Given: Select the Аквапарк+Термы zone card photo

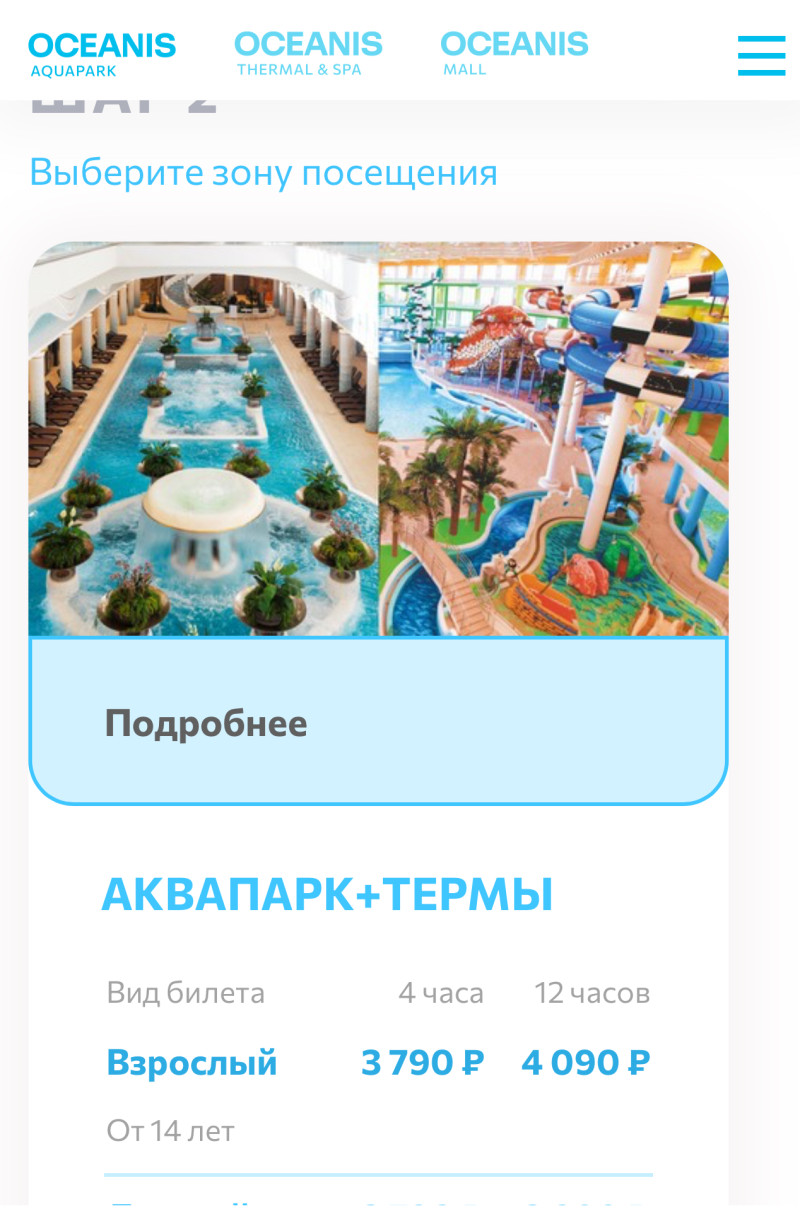Looking at the screenshot, I should coord(378,440).
